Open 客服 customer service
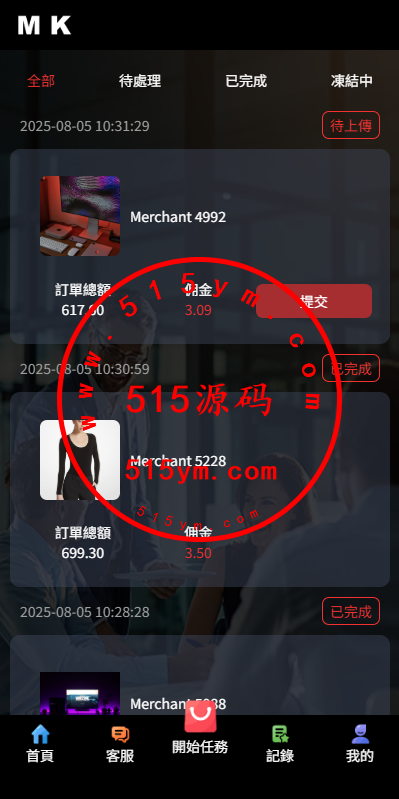399x799 pixels. pos(120,743)
